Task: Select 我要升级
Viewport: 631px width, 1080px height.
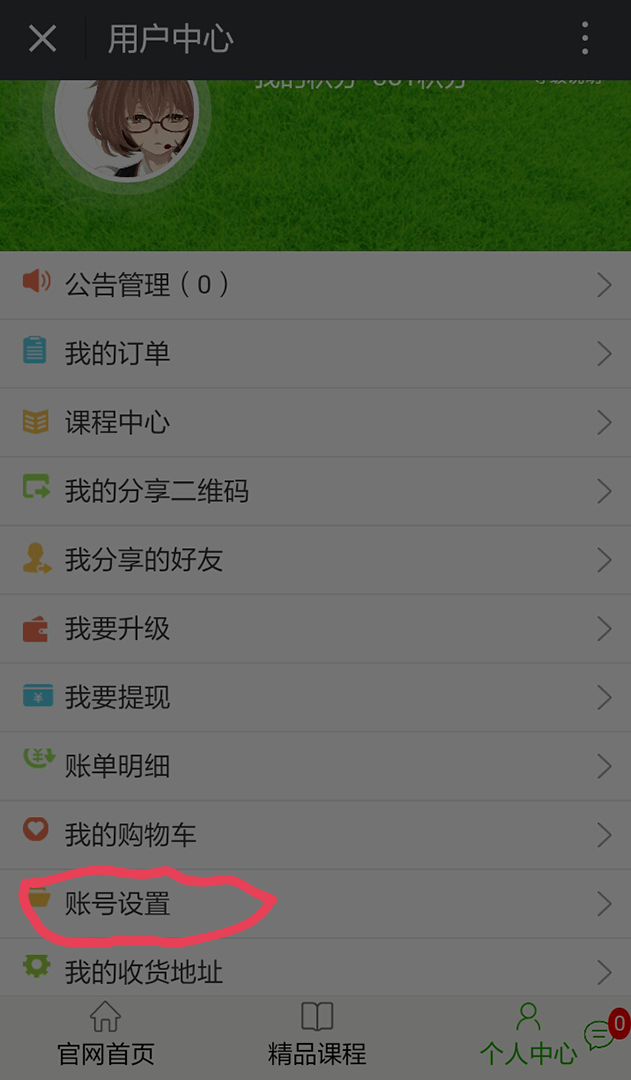Action: [316, 630]
